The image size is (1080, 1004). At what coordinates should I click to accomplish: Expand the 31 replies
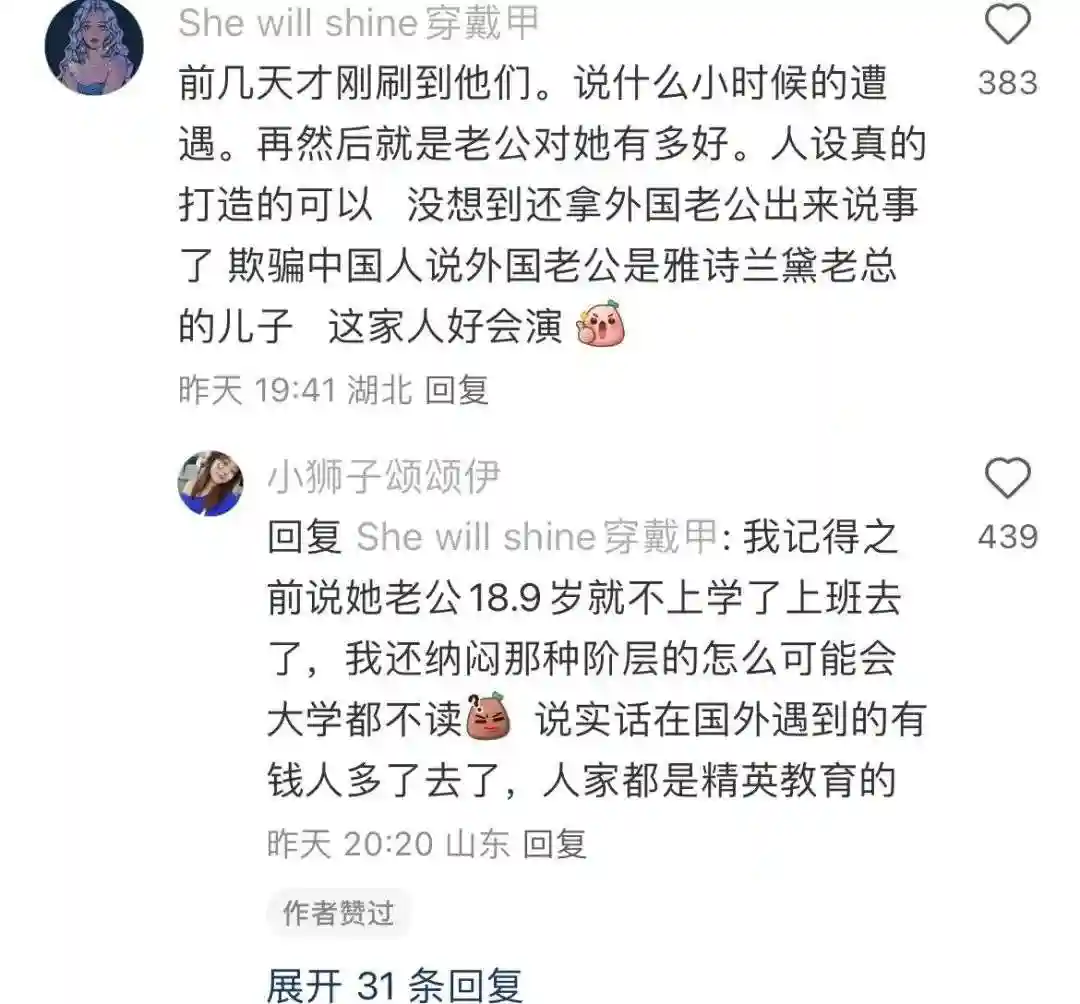coord(395,984)
